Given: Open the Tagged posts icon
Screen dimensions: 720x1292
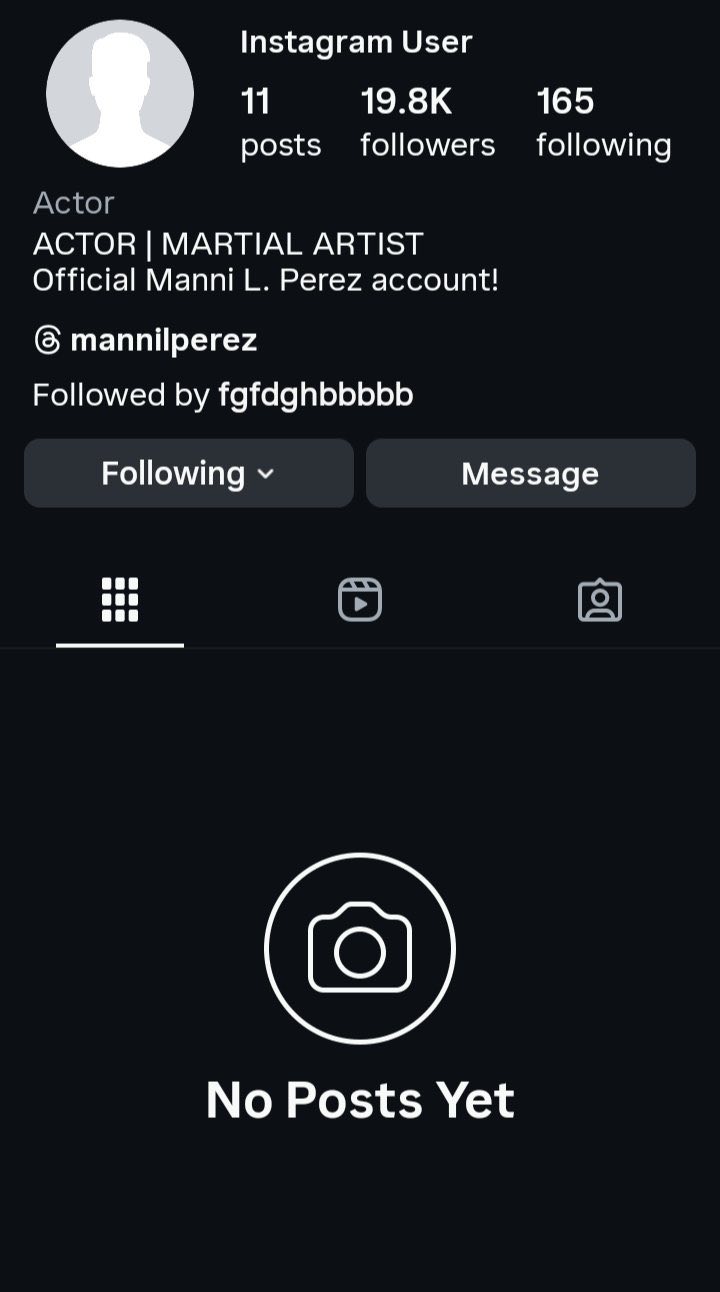Looking at the screenshot, I should pos(600,599).
